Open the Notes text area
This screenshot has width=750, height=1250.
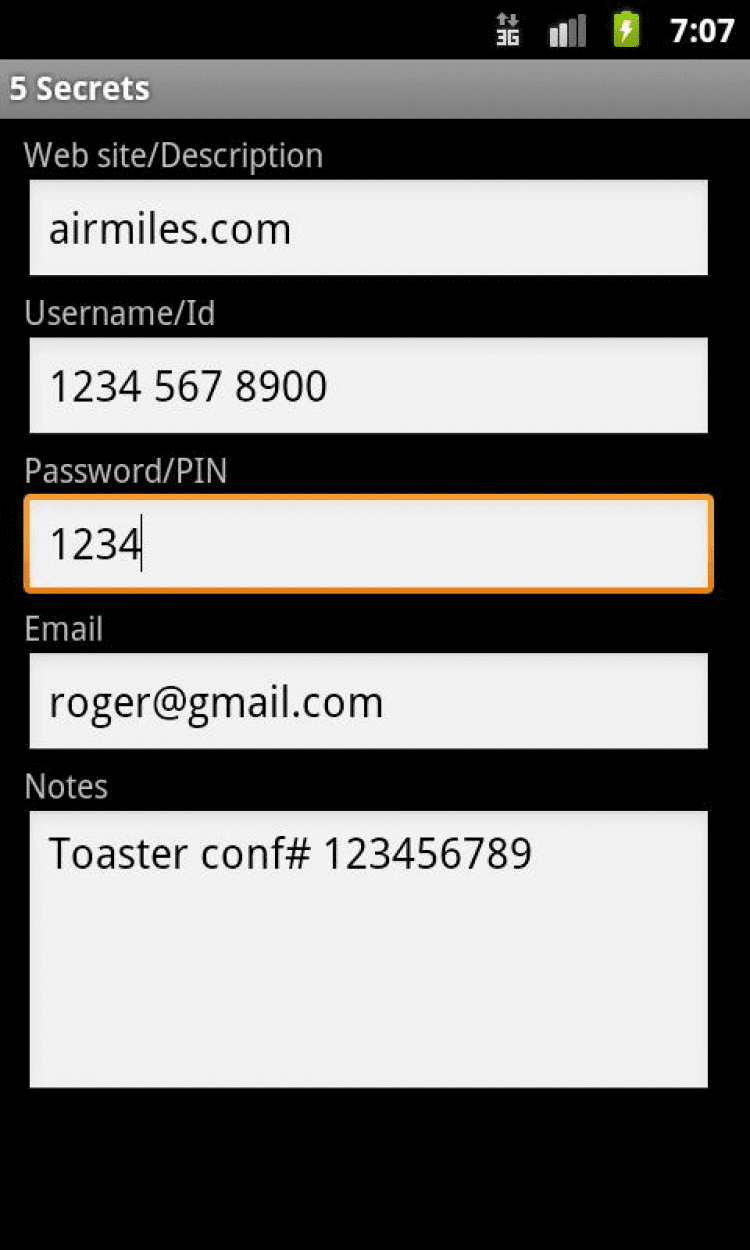click(368, 948)
